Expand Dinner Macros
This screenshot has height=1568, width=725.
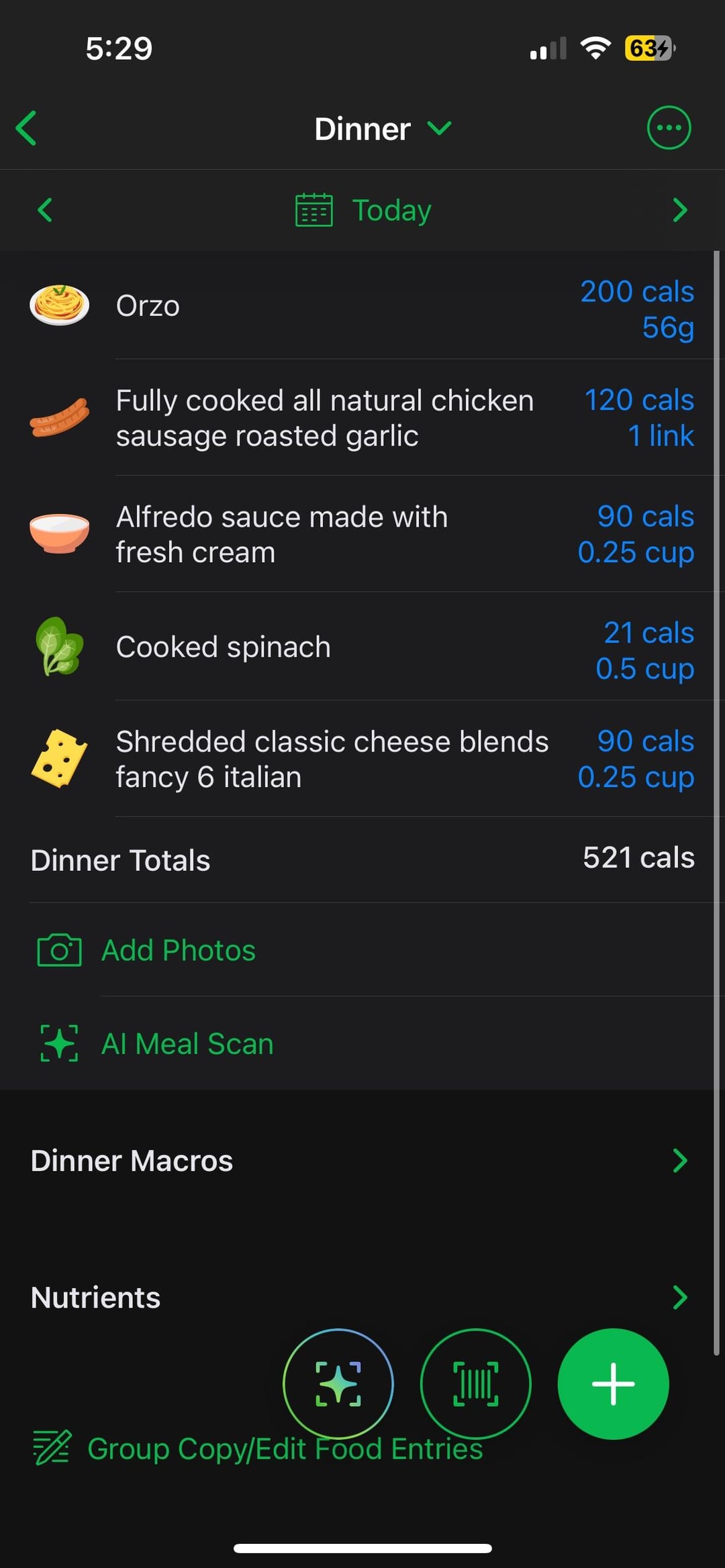pyautogui.click(x=362, y=1161)
